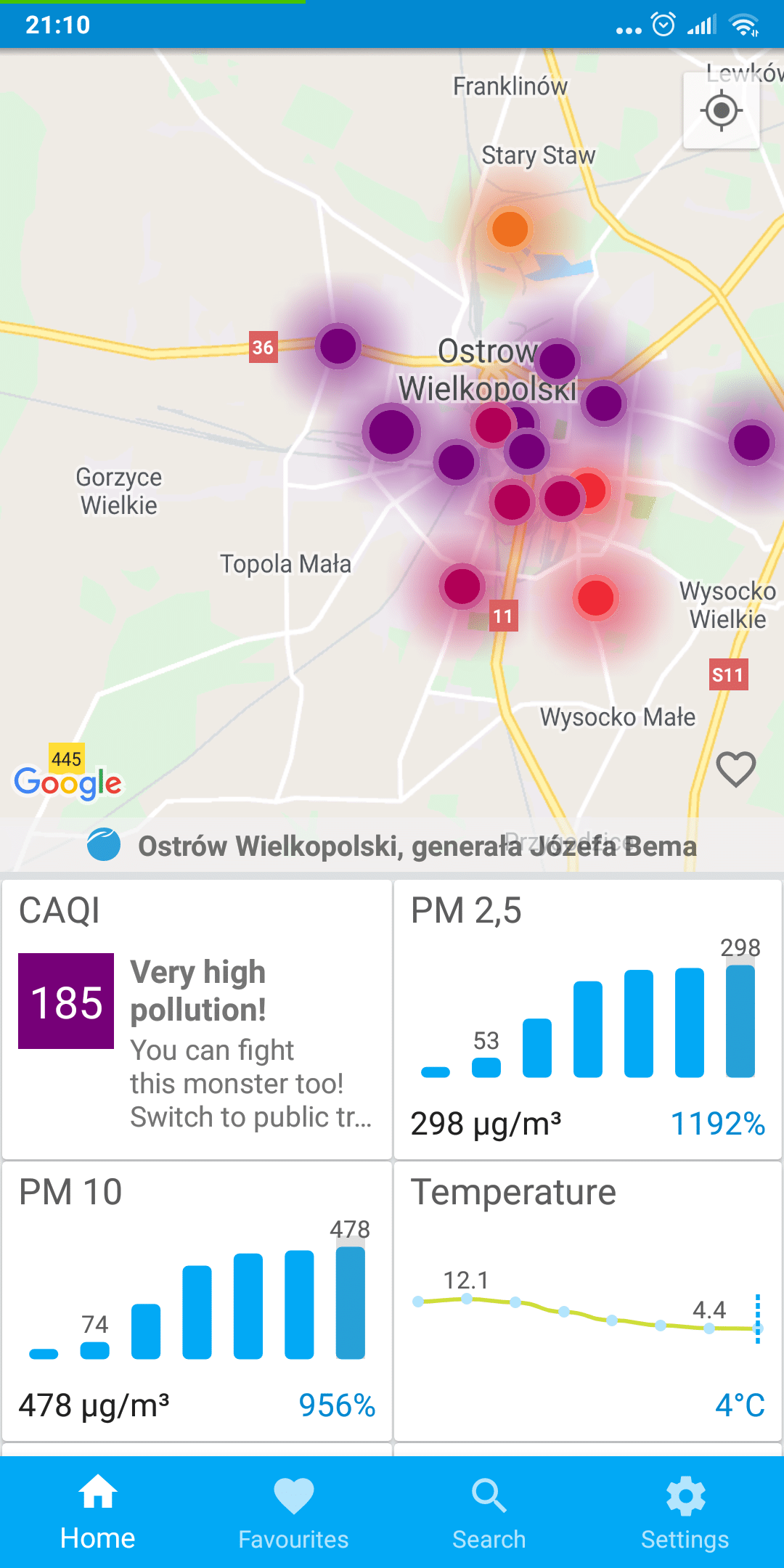The image size is (784, 1568).
Task: Select the orange sensor near Stary Staw
Action: 510,229
